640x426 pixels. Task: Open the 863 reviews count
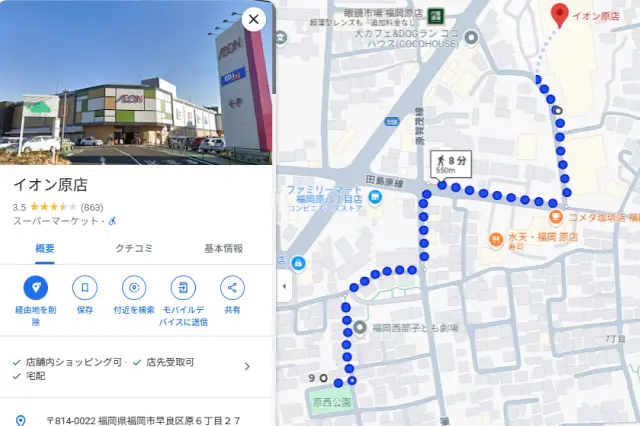tap(93, 207)
